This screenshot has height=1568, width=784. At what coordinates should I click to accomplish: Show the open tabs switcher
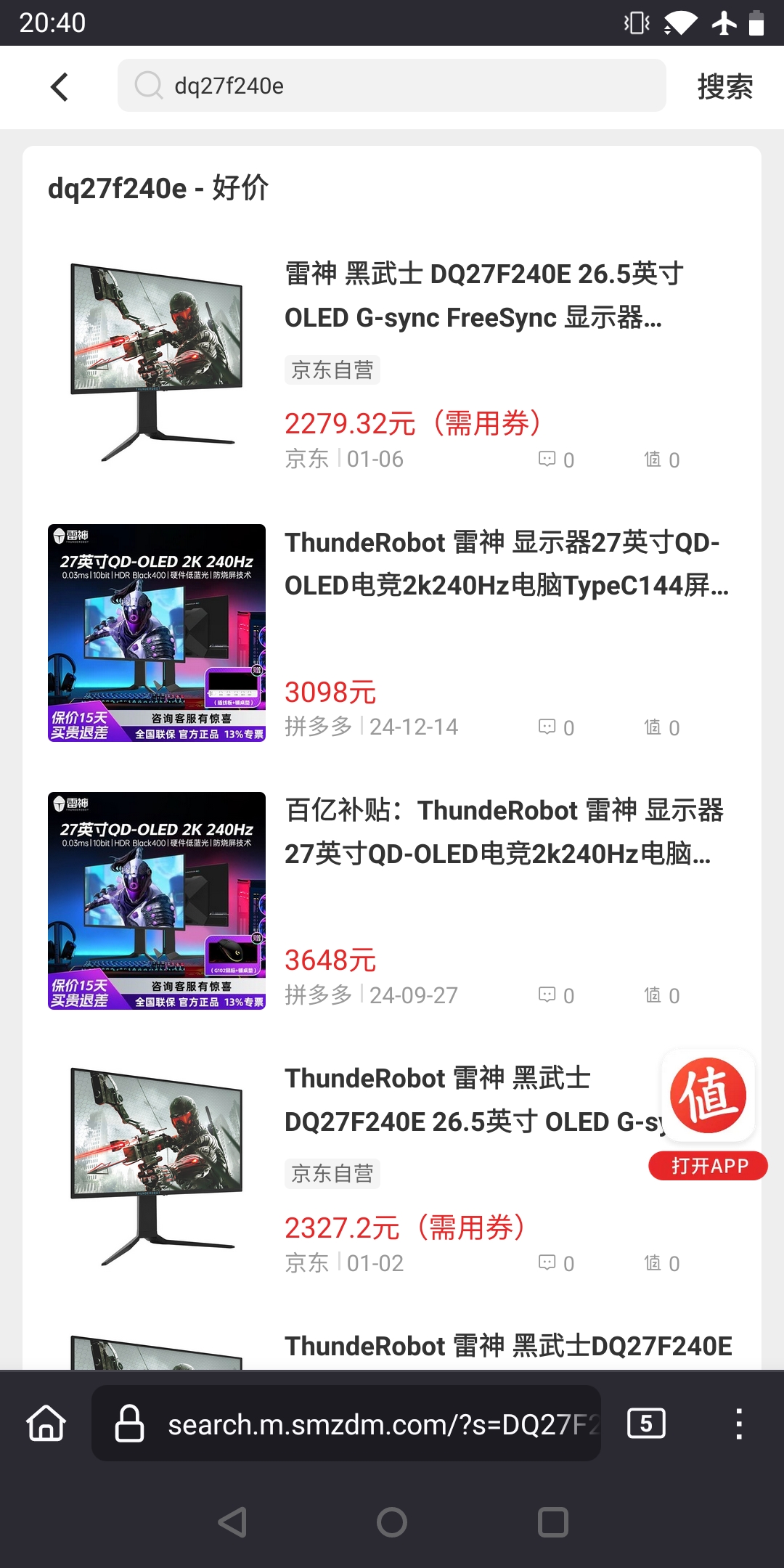646,1423
